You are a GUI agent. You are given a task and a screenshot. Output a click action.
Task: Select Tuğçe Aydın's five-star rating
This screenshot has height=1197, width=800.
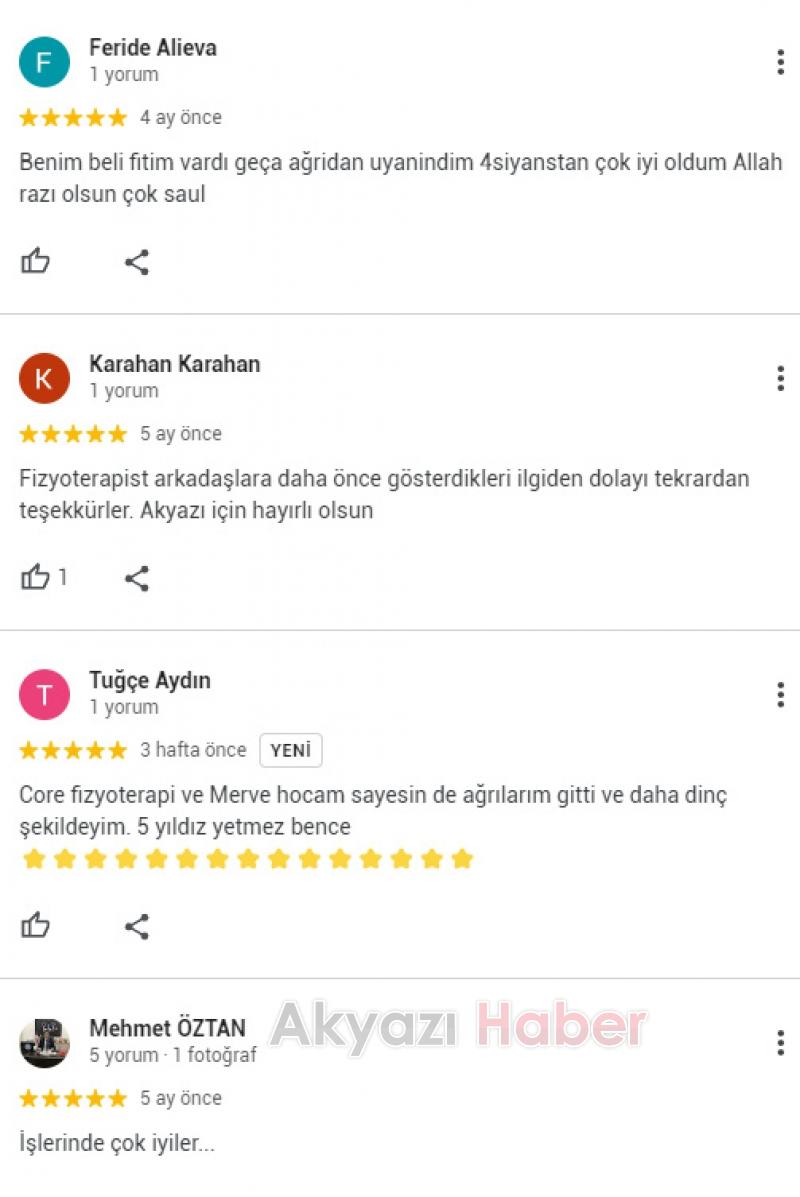(x=72, y=750)
